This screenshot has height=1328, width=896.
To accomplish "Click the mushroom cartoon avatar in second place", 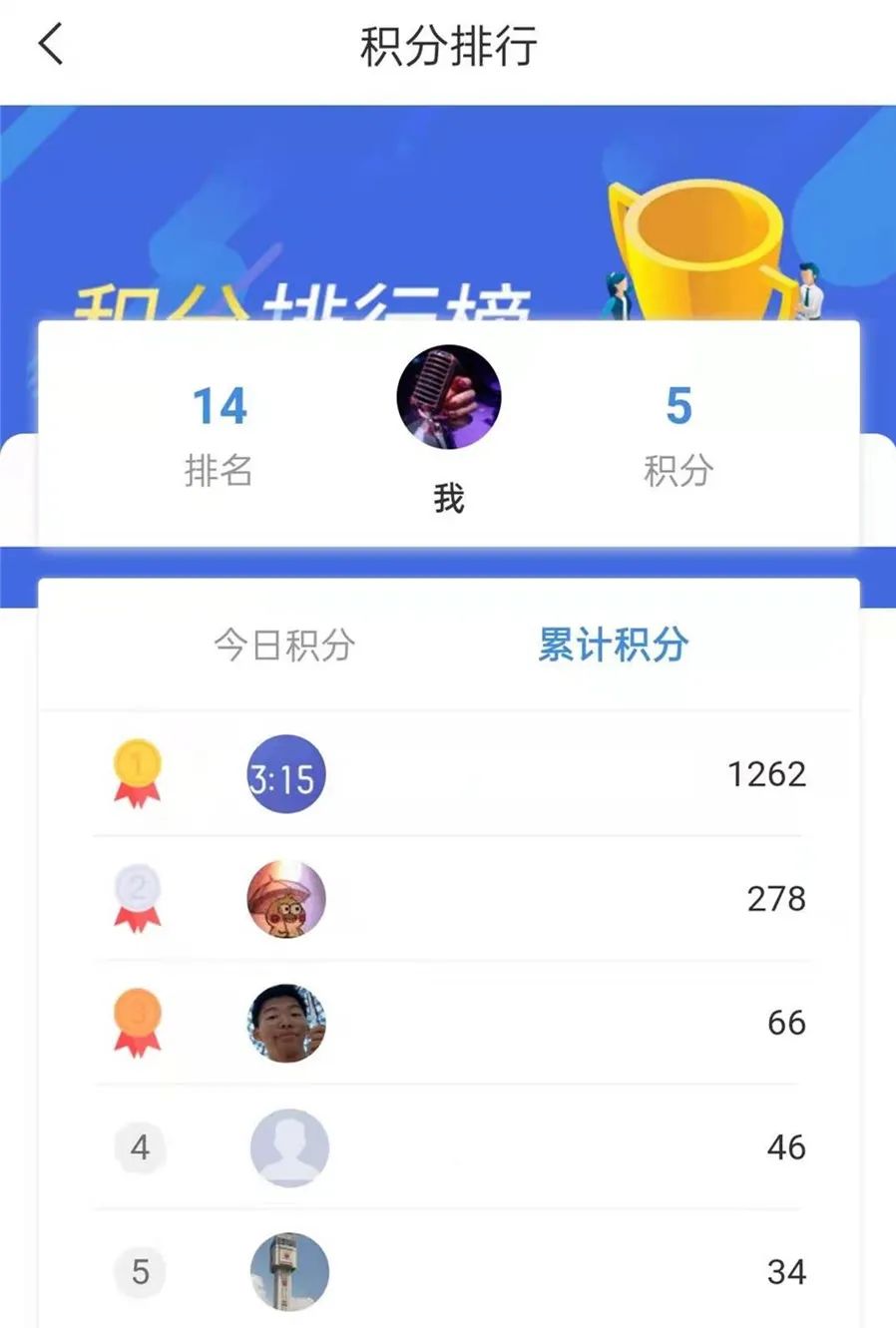I will (286, 898).
